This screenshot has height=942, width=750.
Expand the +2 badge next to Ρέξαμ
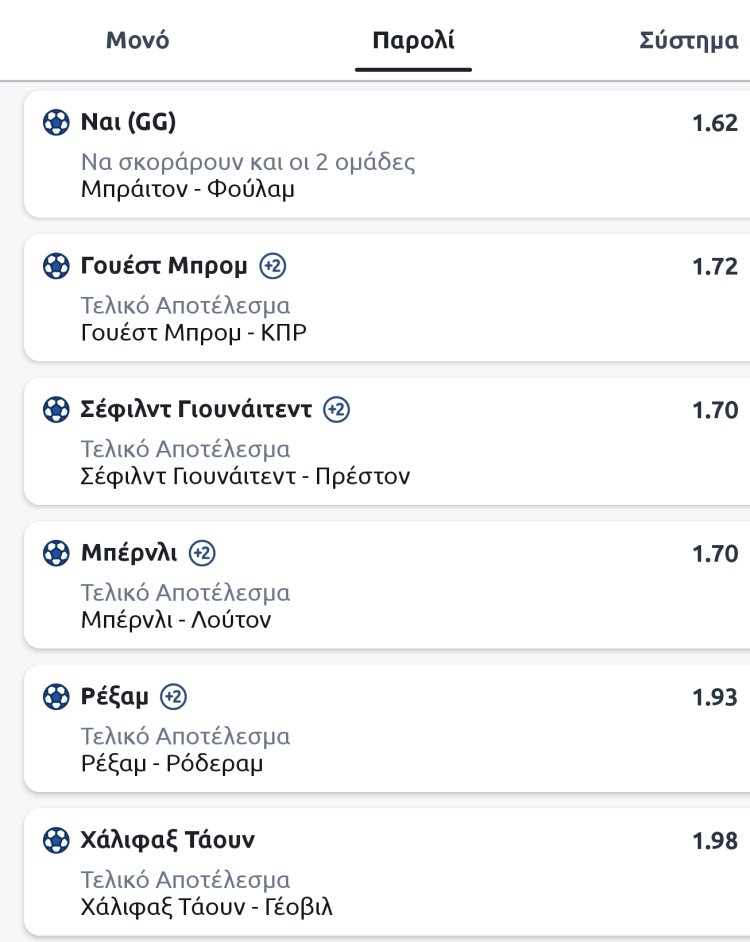[174, 697]
